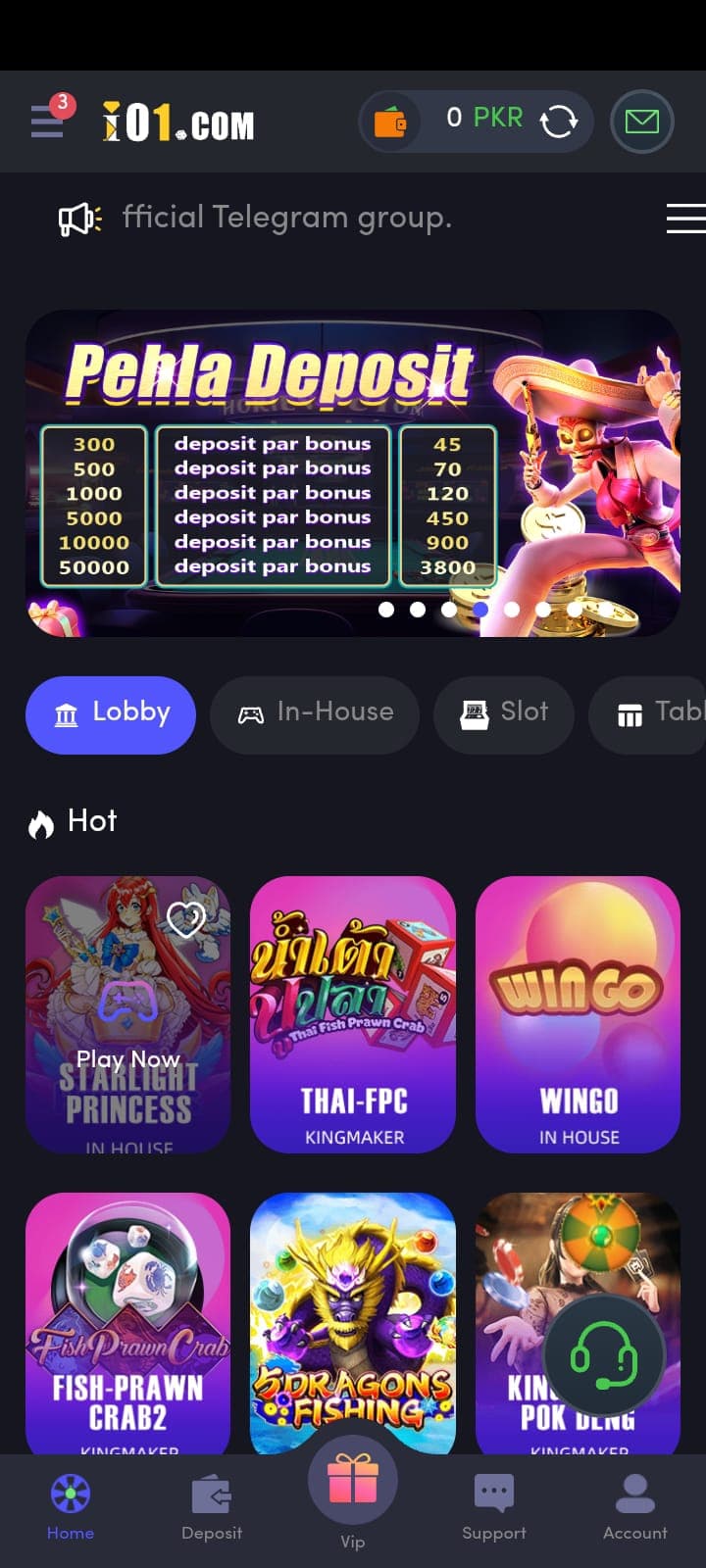Refresh the PKR balance
This screenshot has height=1568, width=706.
click(x=557, y=121)
